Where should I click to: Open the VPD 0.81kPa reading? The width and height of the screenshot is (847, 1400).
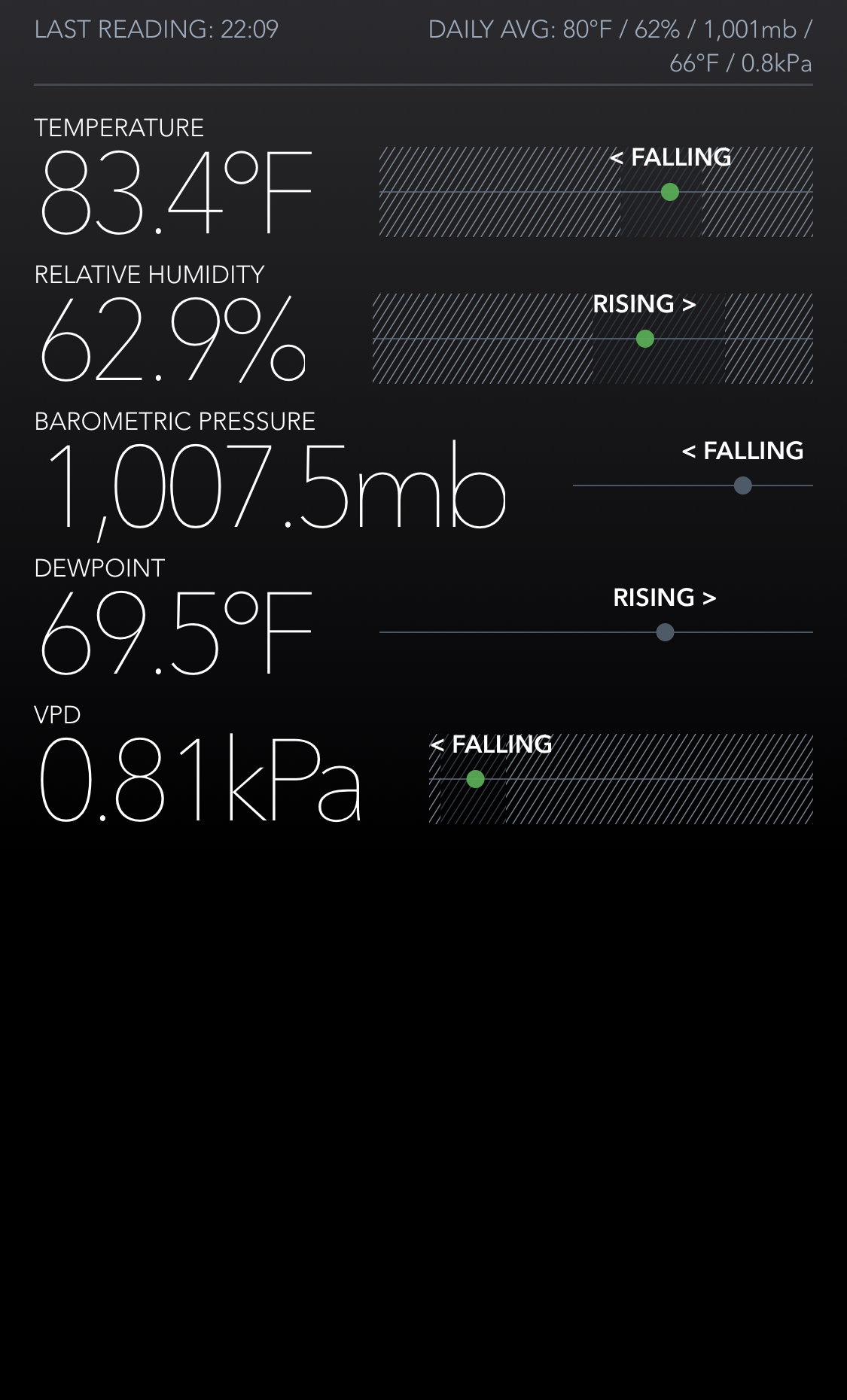click(x=200, y=779)
